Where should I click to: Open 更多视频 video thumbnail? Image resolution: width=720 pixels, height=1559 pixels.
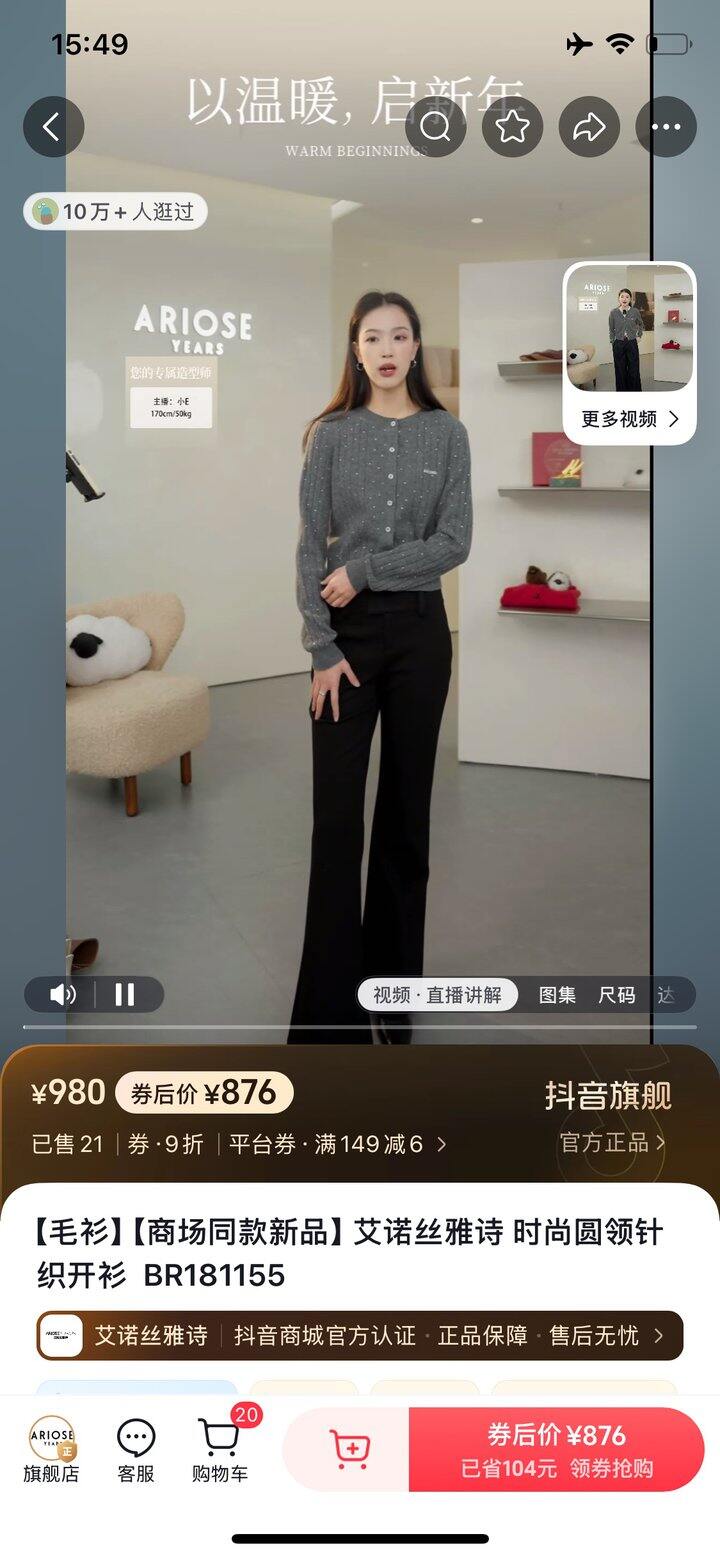click(630, 352)
